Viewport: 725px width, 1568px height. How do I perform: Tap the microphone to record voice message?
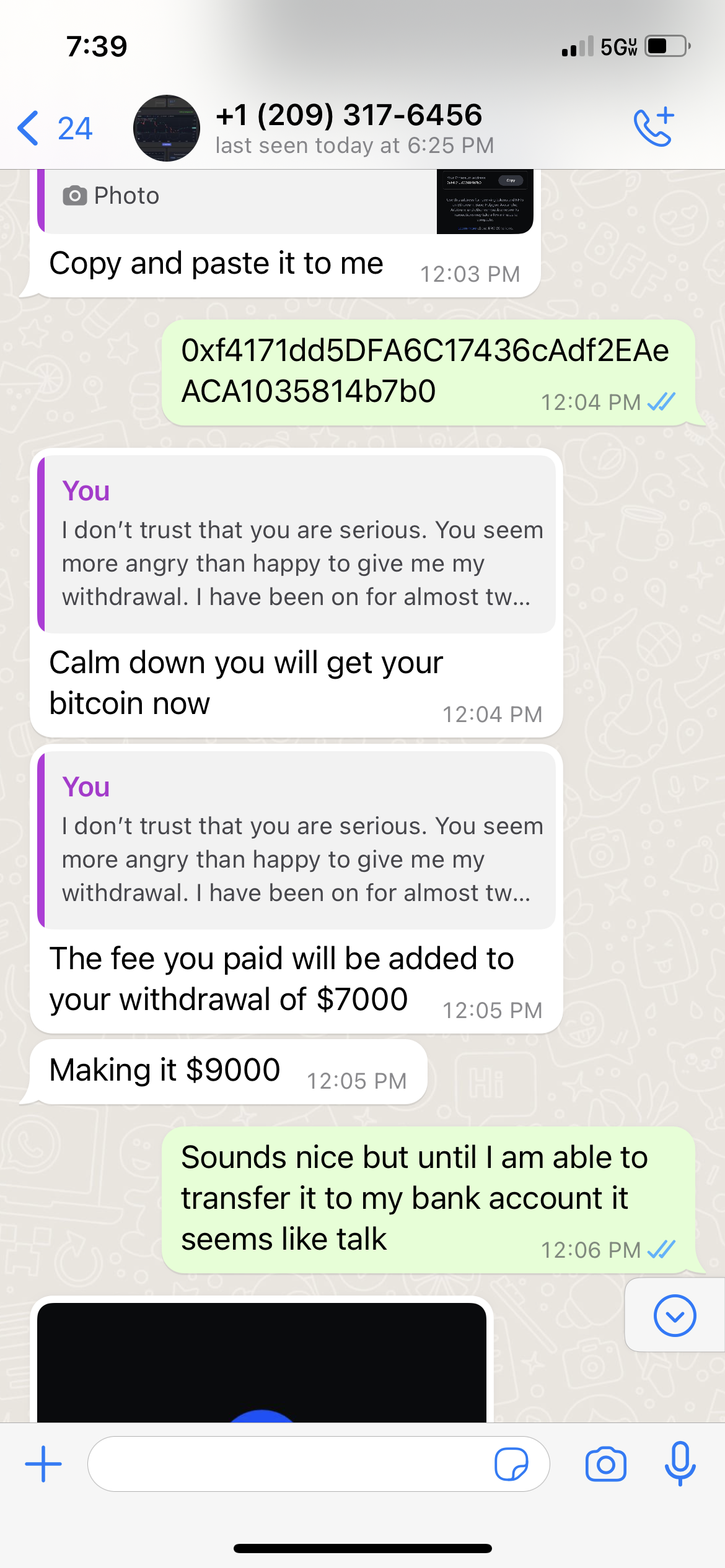click(x=680, y=1464)
